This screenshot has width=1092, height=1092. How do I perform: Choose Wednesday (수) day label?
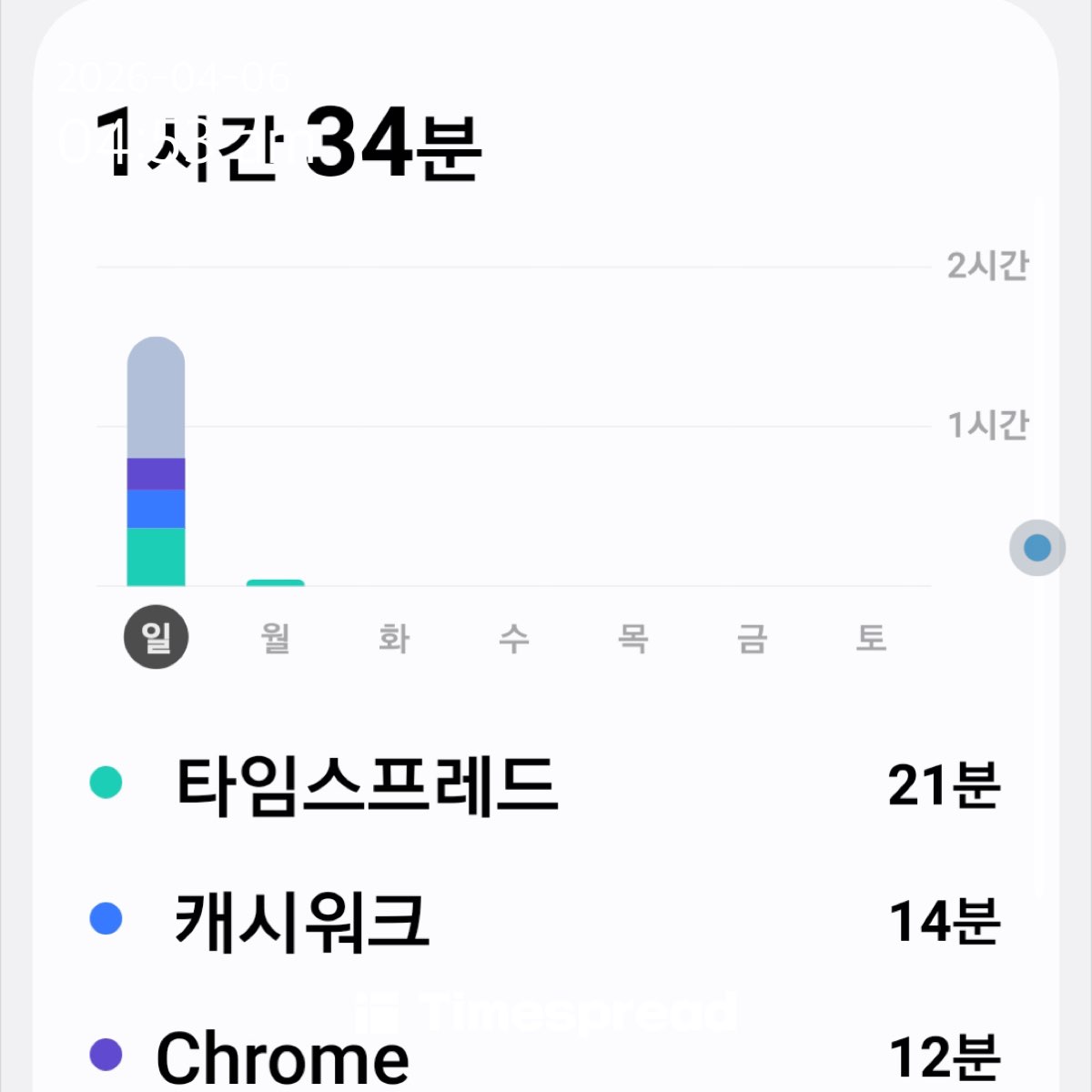tap(513, 637)
